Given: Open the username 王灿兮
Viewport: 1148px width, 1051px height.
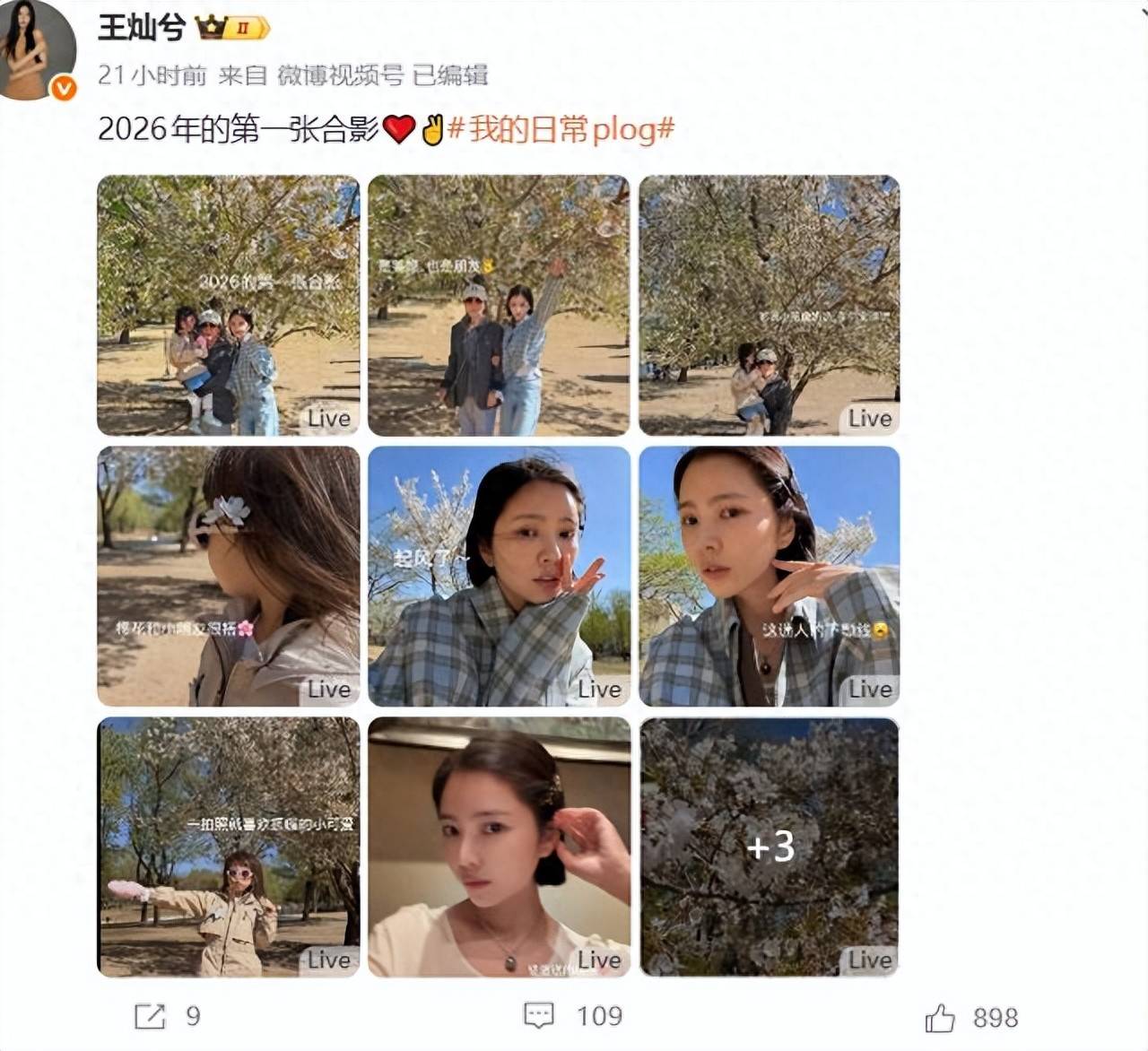Looking at the screenshot, I should (141, 28).
